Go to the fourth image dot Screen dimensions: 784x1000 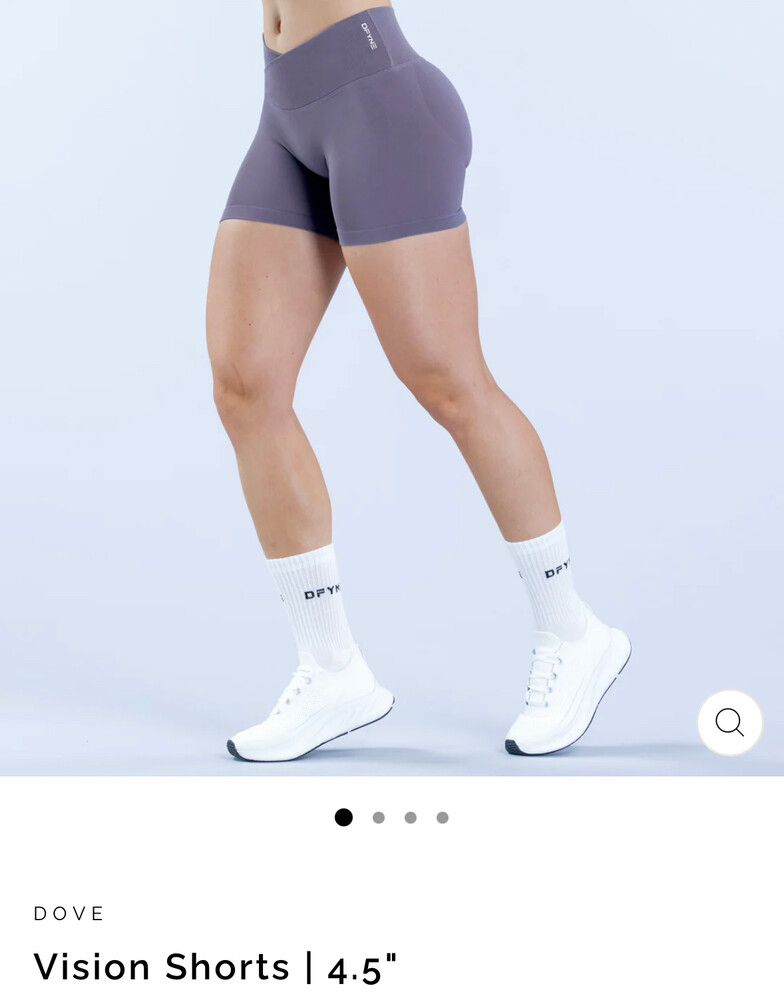(x=442, y=817)
